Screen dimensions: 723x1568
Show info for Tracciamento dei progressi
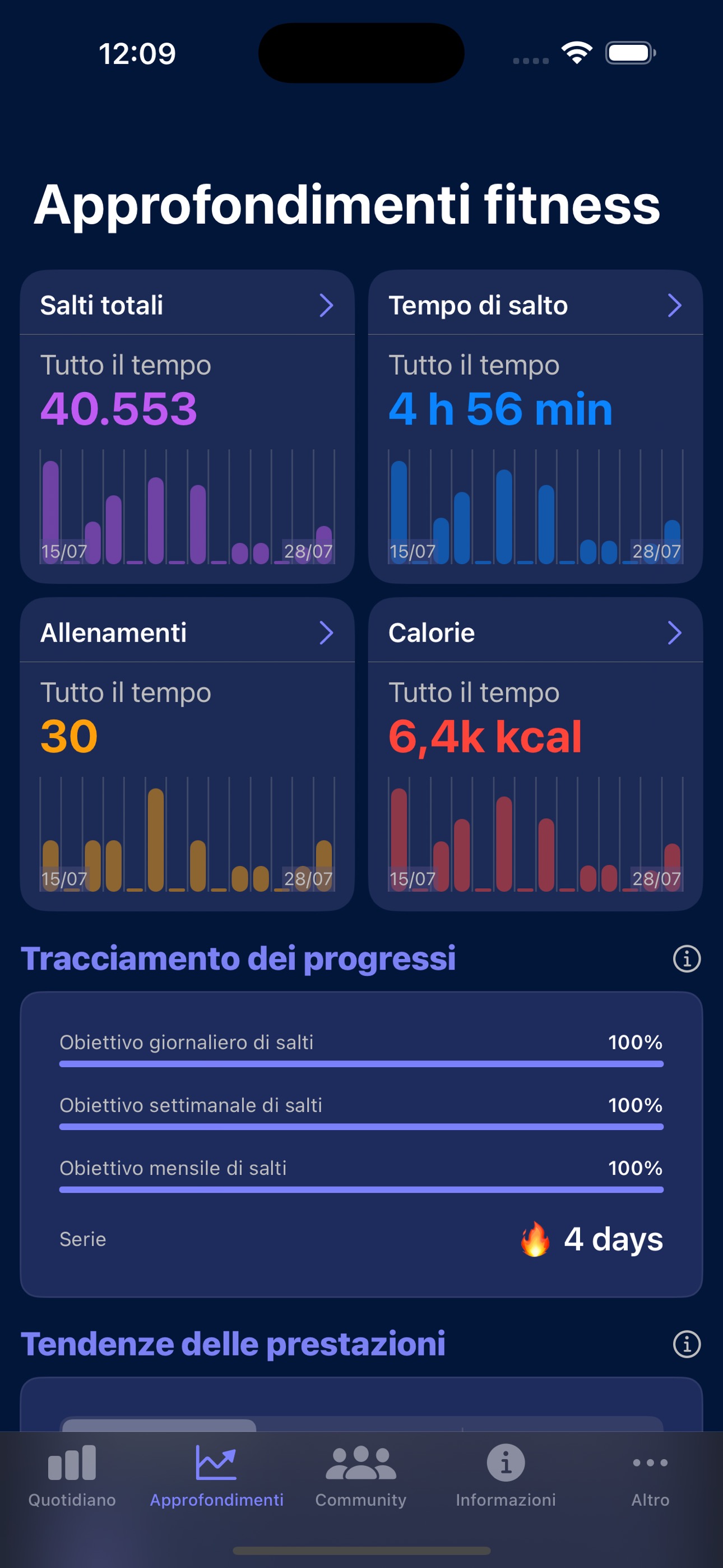[x=687, y=960]
